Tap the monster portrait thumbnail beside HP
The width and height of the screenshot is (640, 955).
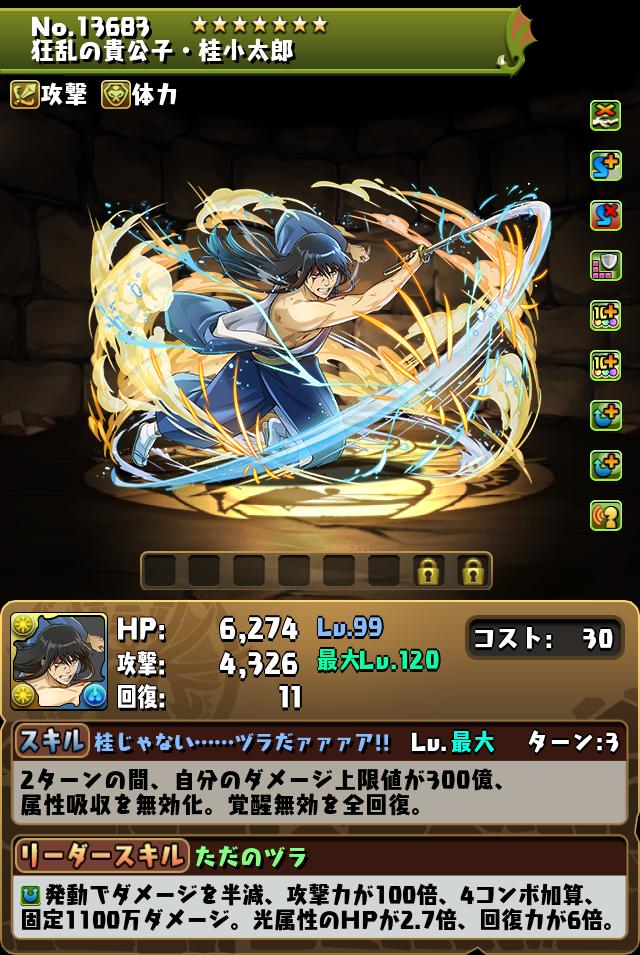click(x=58, y=661)
